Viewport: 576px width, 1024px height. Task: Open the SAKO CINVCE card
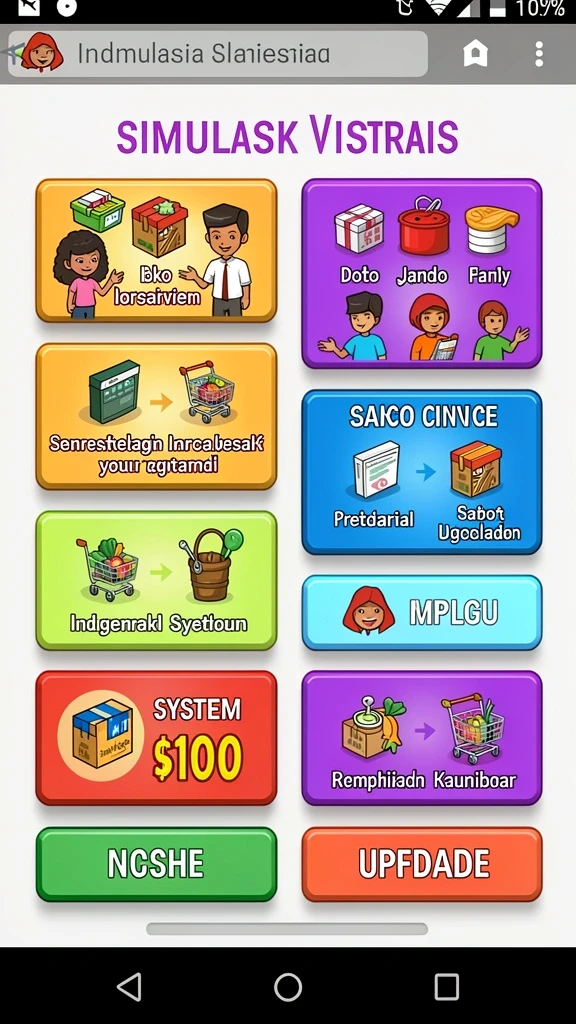tap(422, 472)
